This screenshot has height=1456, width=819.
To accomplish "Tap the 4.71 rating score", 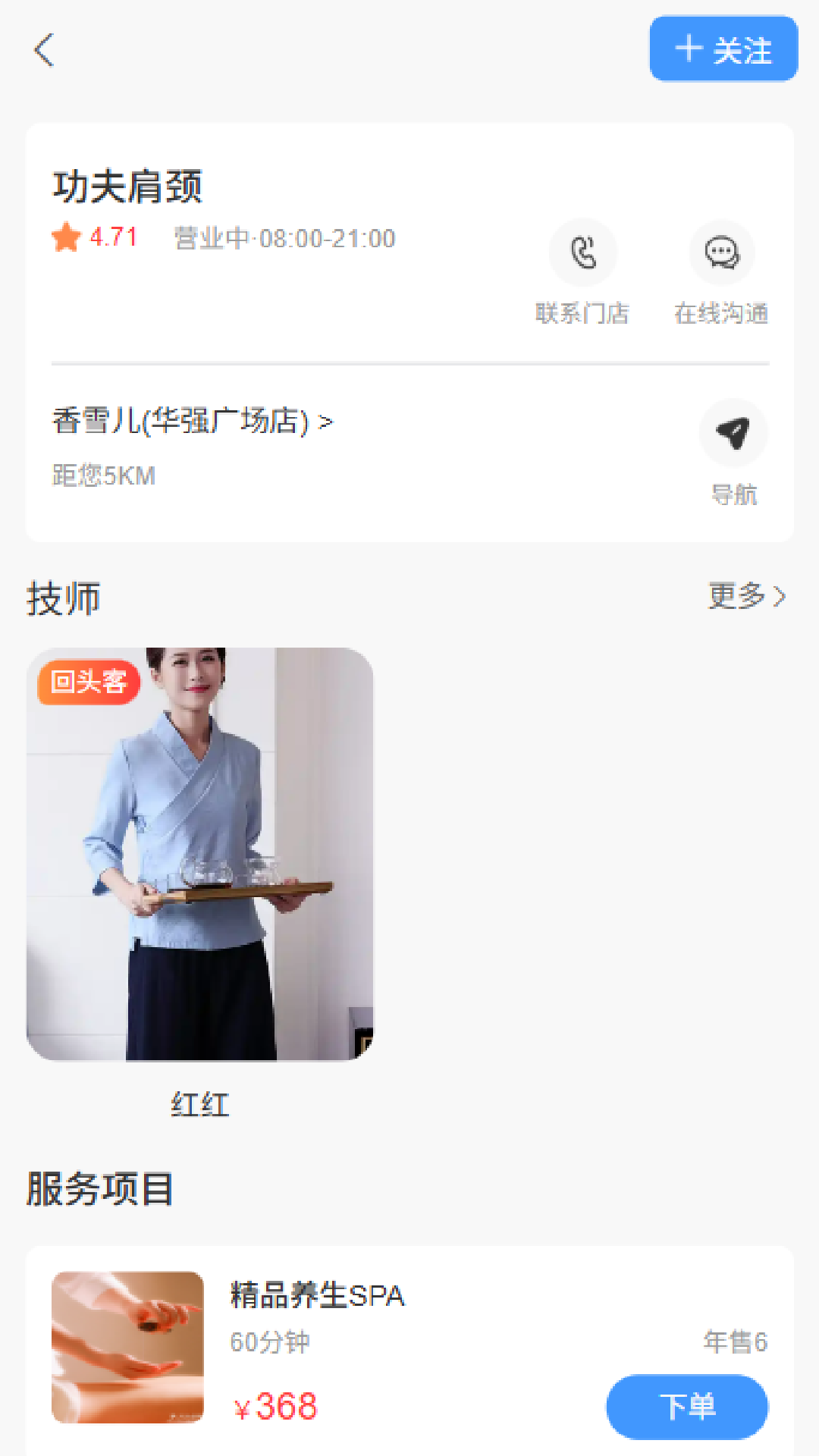I will coord(111,237).
